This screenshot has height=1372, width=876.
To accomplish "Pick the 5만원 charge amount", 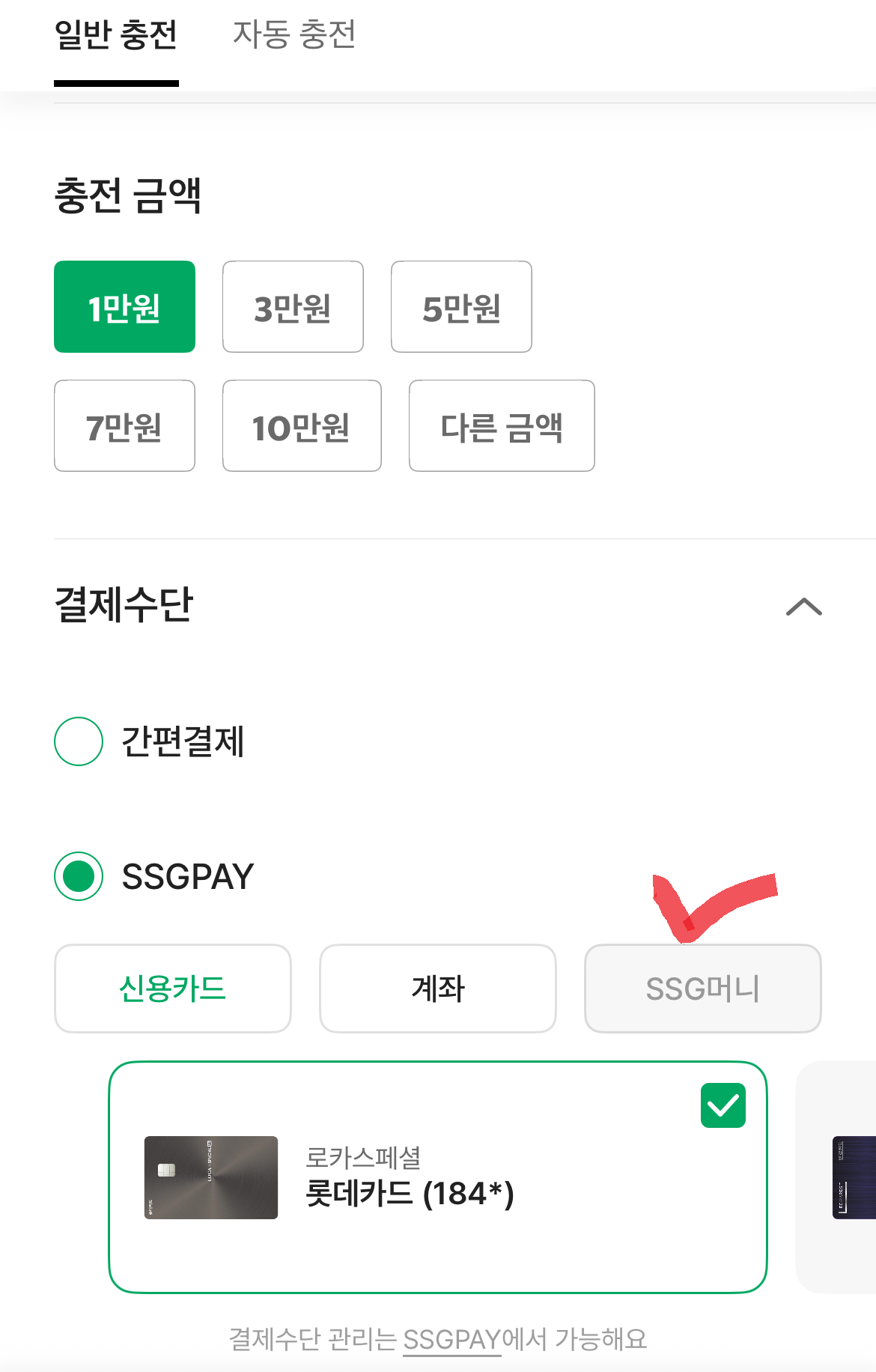I will pos(460,306).
